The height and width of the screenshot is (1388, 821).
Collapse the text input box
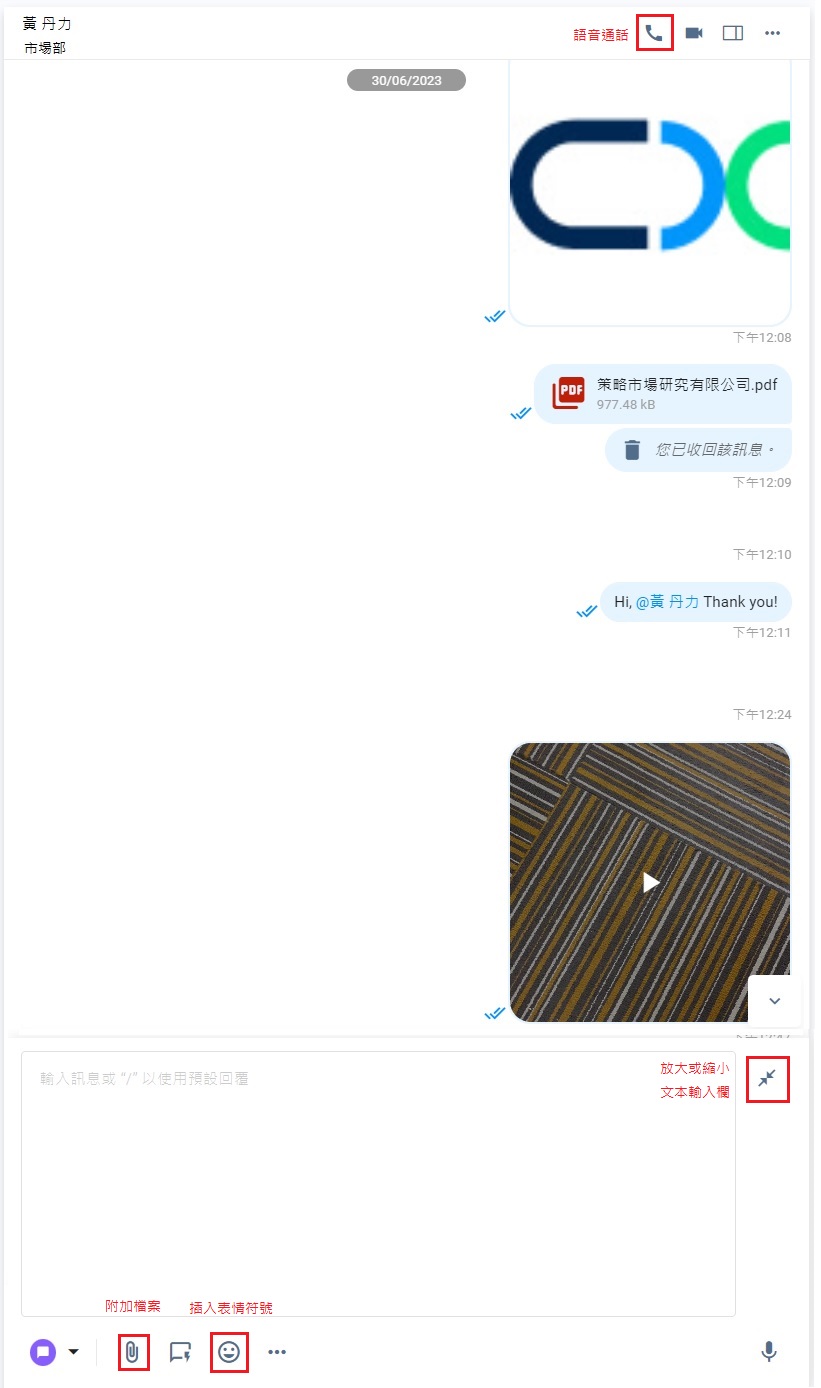[768, 1079]
